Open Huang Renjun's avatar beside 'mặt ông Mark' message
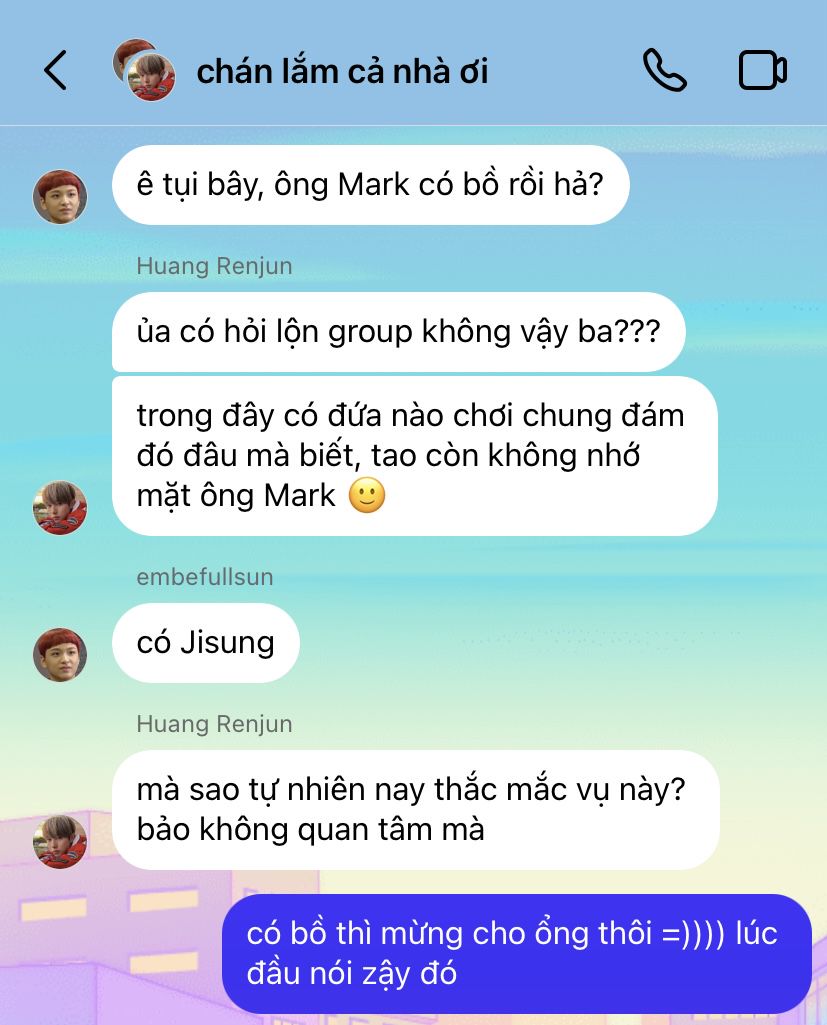 (x=60, y=508)
